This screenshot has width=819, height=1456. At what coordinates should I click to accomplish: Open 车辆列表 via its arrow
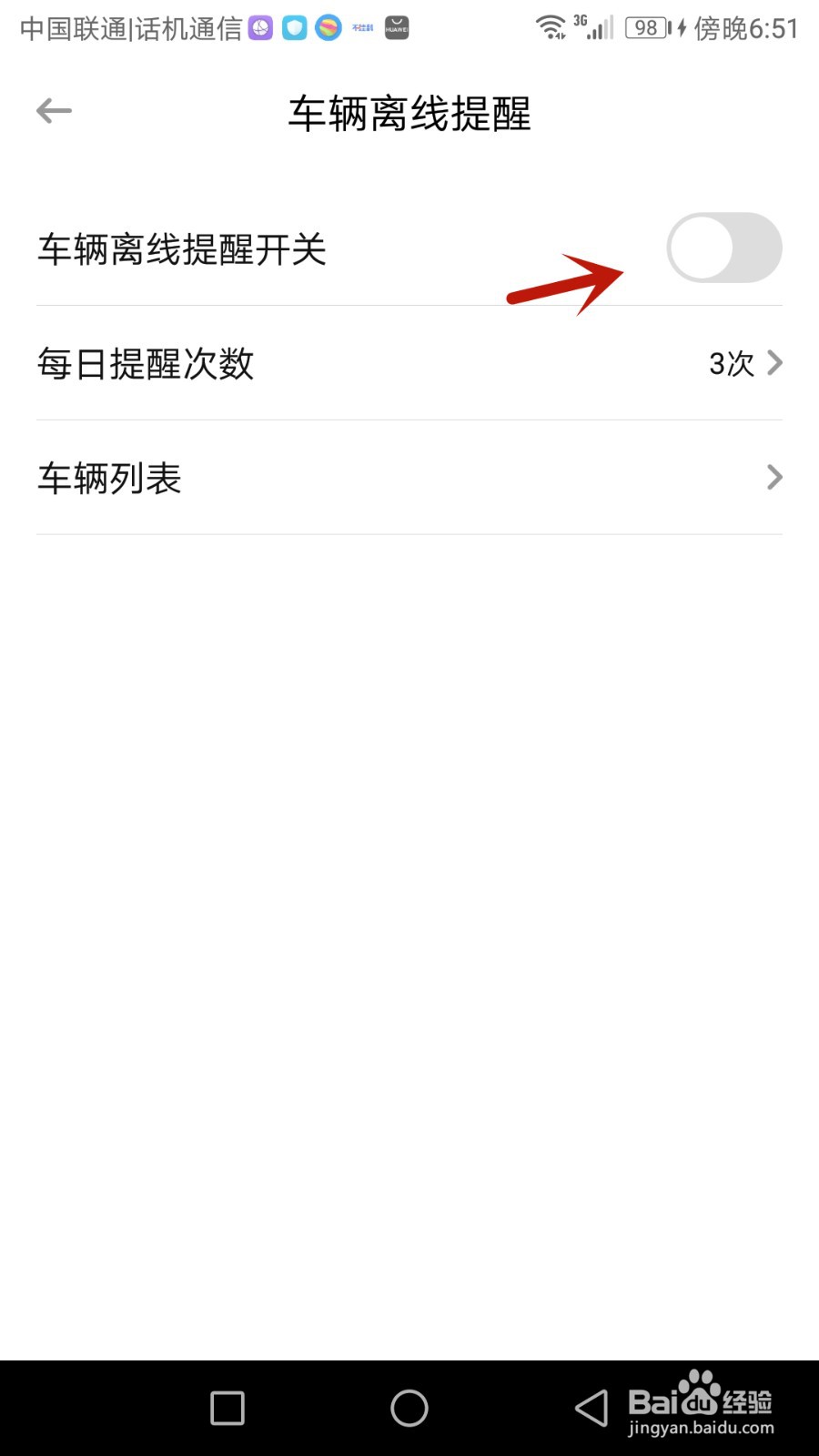[773, 477]
